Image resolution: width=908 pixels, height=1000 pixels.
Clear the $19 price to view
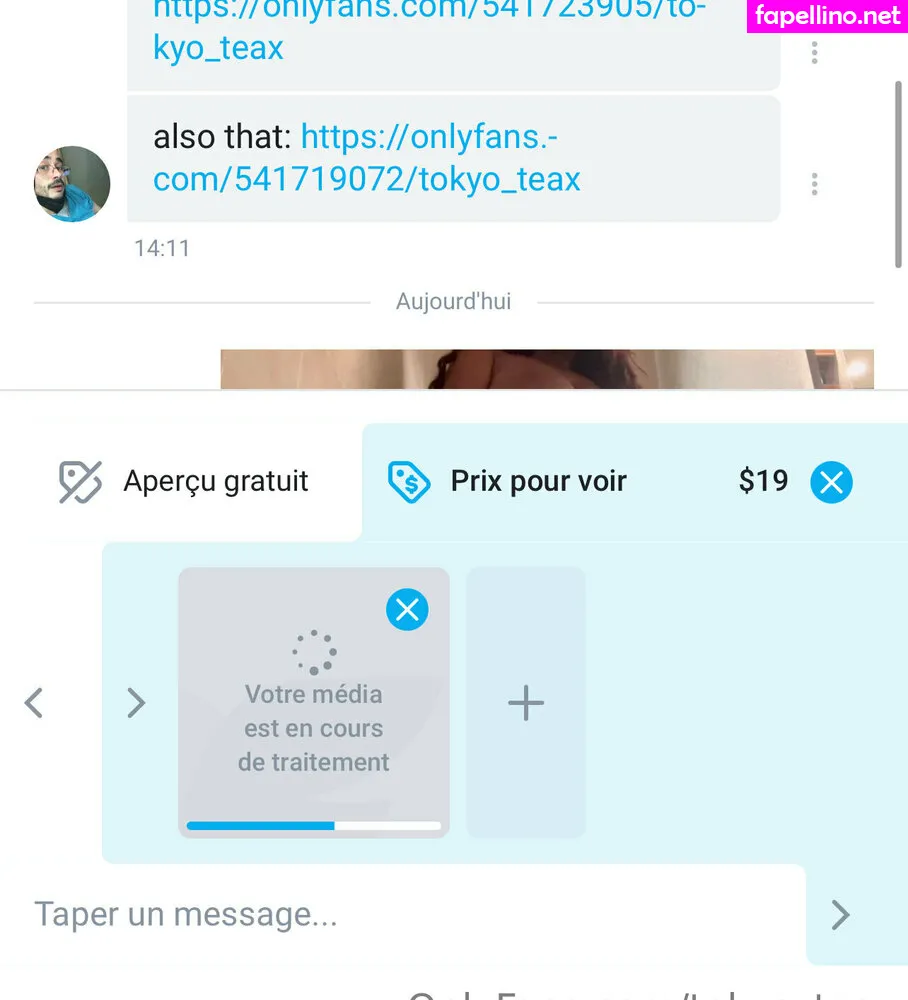pos(831,483)
